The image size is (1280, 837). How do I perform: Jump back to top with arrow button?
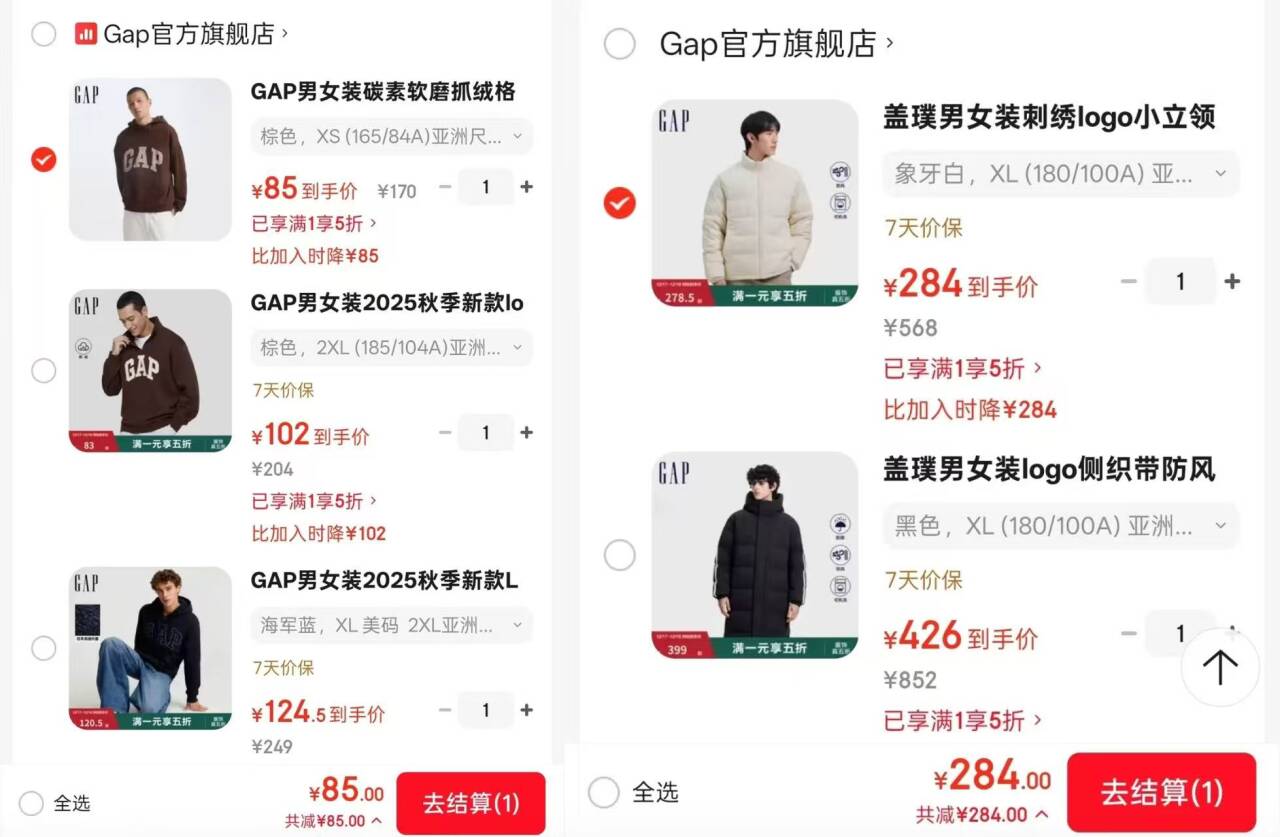(x=1219, y=667)
